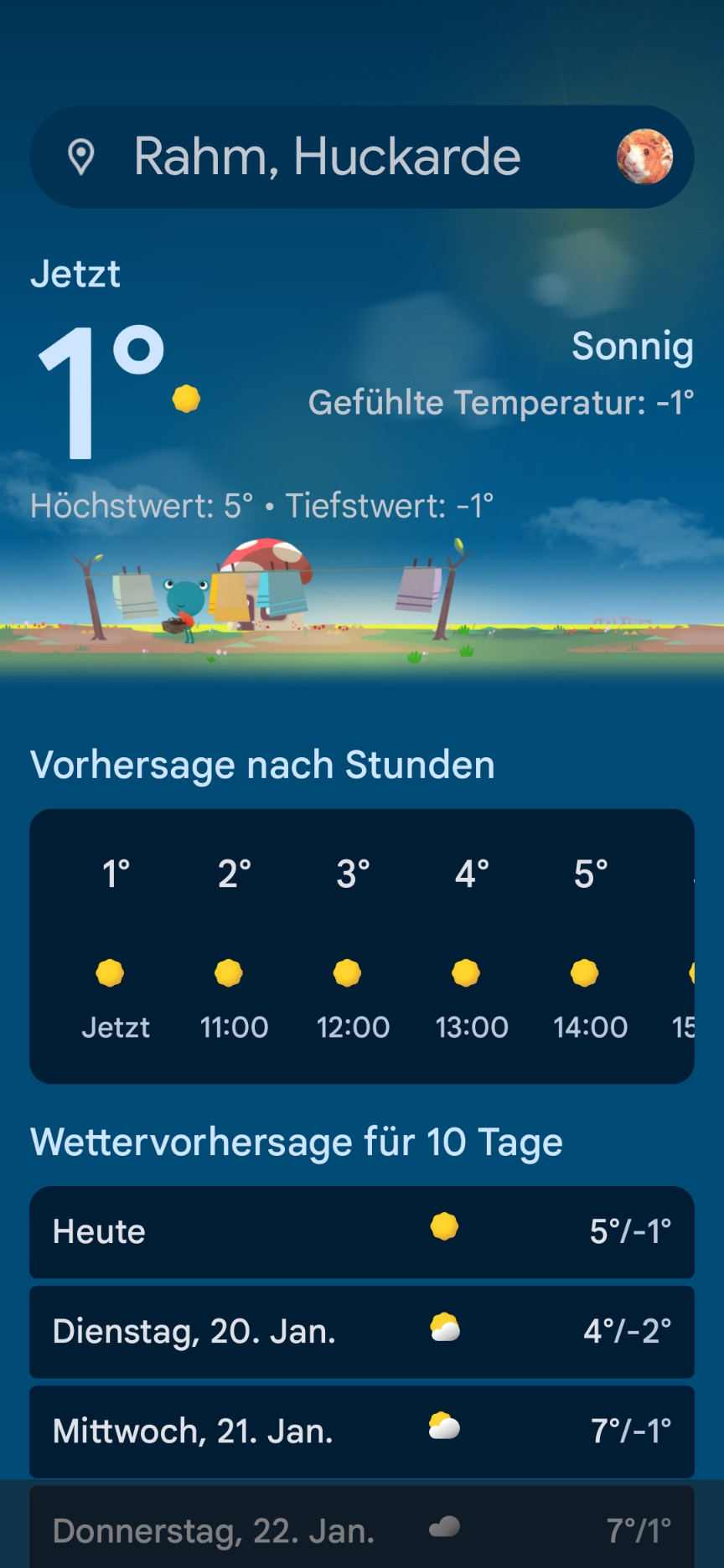Open the account profile picture
Image resolution: width=724 pixels, height=1568 pixels.
(x=644, y=157)
